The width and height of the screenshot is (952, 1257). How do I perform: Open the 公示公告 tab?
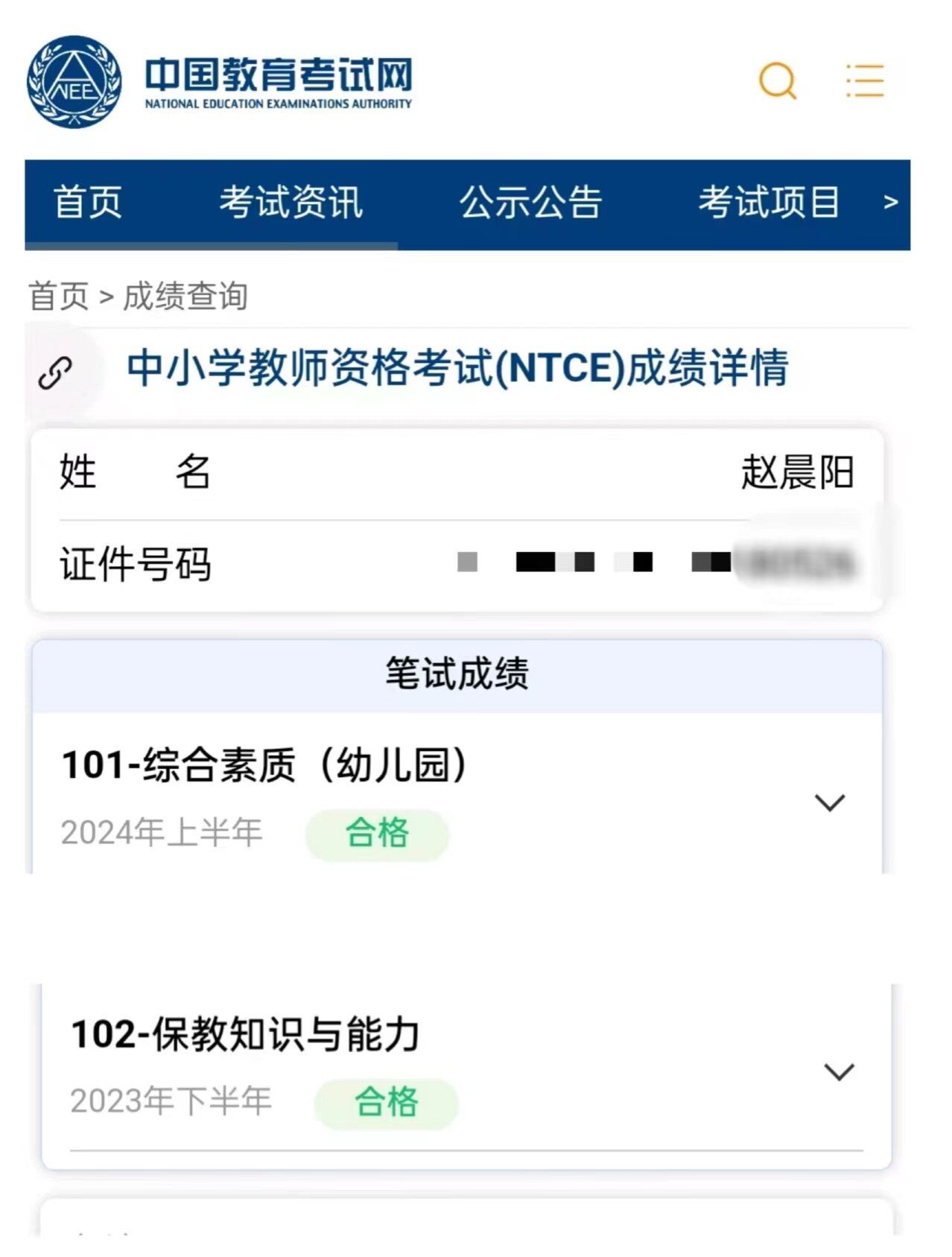click(530, 203)
